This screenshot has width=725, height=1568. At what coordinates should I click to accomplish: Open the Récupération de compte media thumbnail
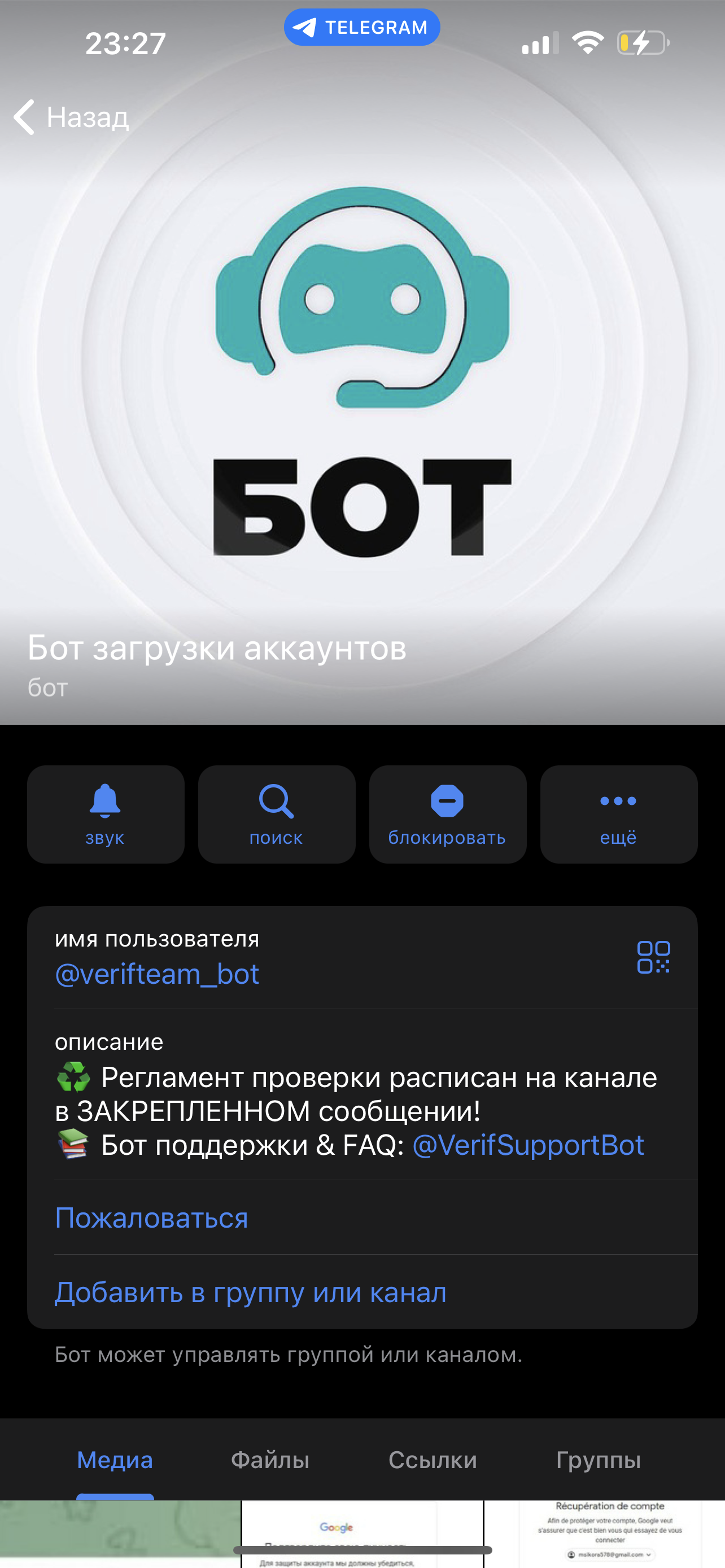pos(605,1534)
